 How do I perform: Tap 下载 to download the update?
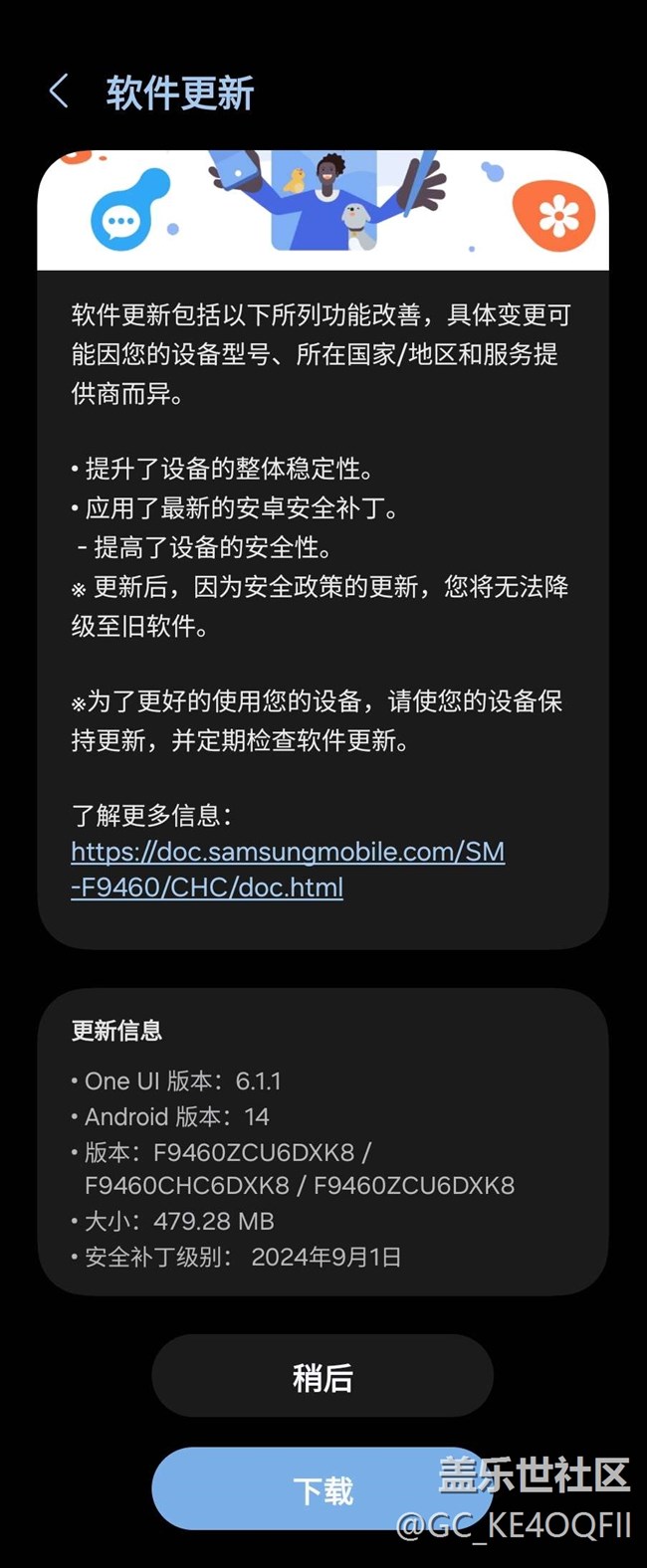[x=299, y=1489]
